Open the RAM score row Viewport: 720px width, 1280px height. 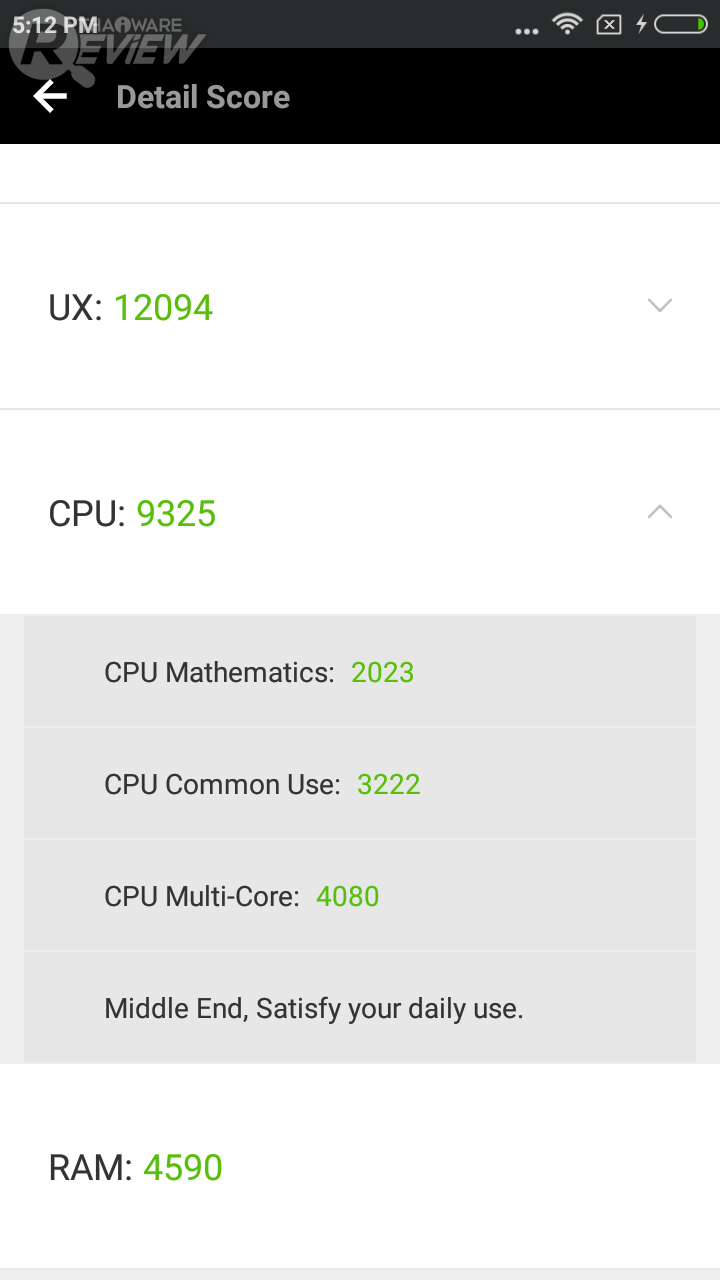pyautogui.click(x=360, y=1167)
